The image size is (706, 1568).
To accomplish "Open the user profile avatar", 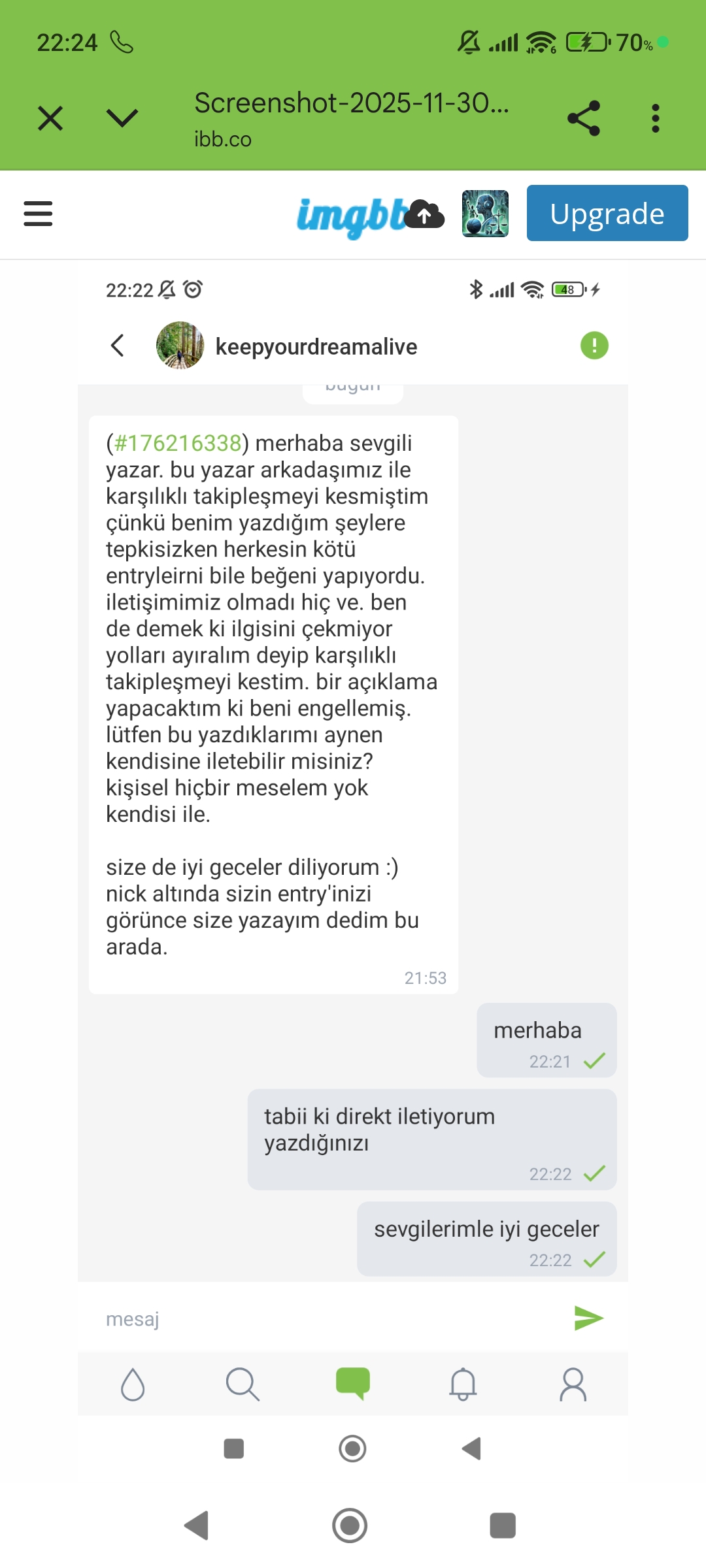I will [x=485, y=214].
